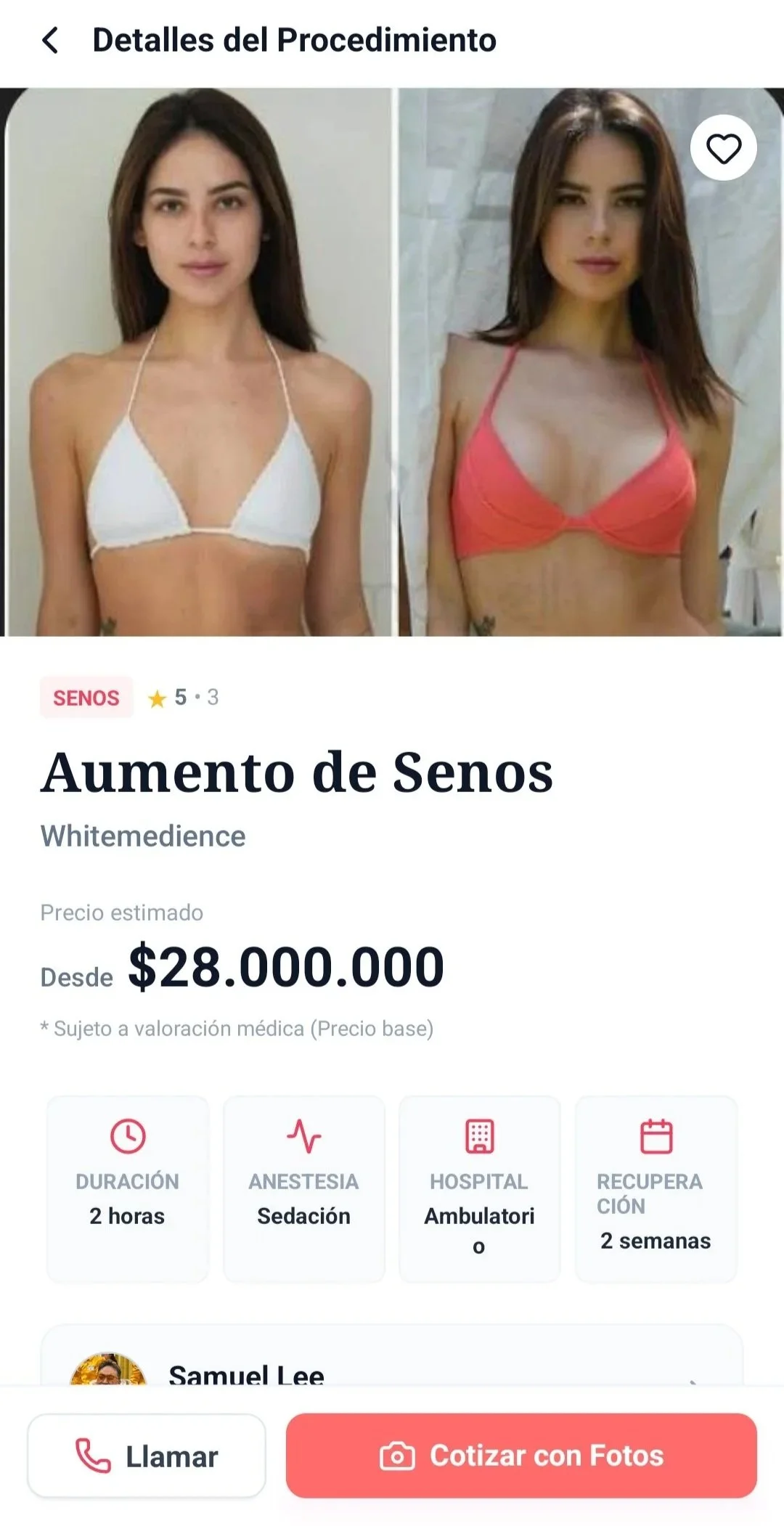Request a quote with Cotizar con Fotos

click(521, 1456)
